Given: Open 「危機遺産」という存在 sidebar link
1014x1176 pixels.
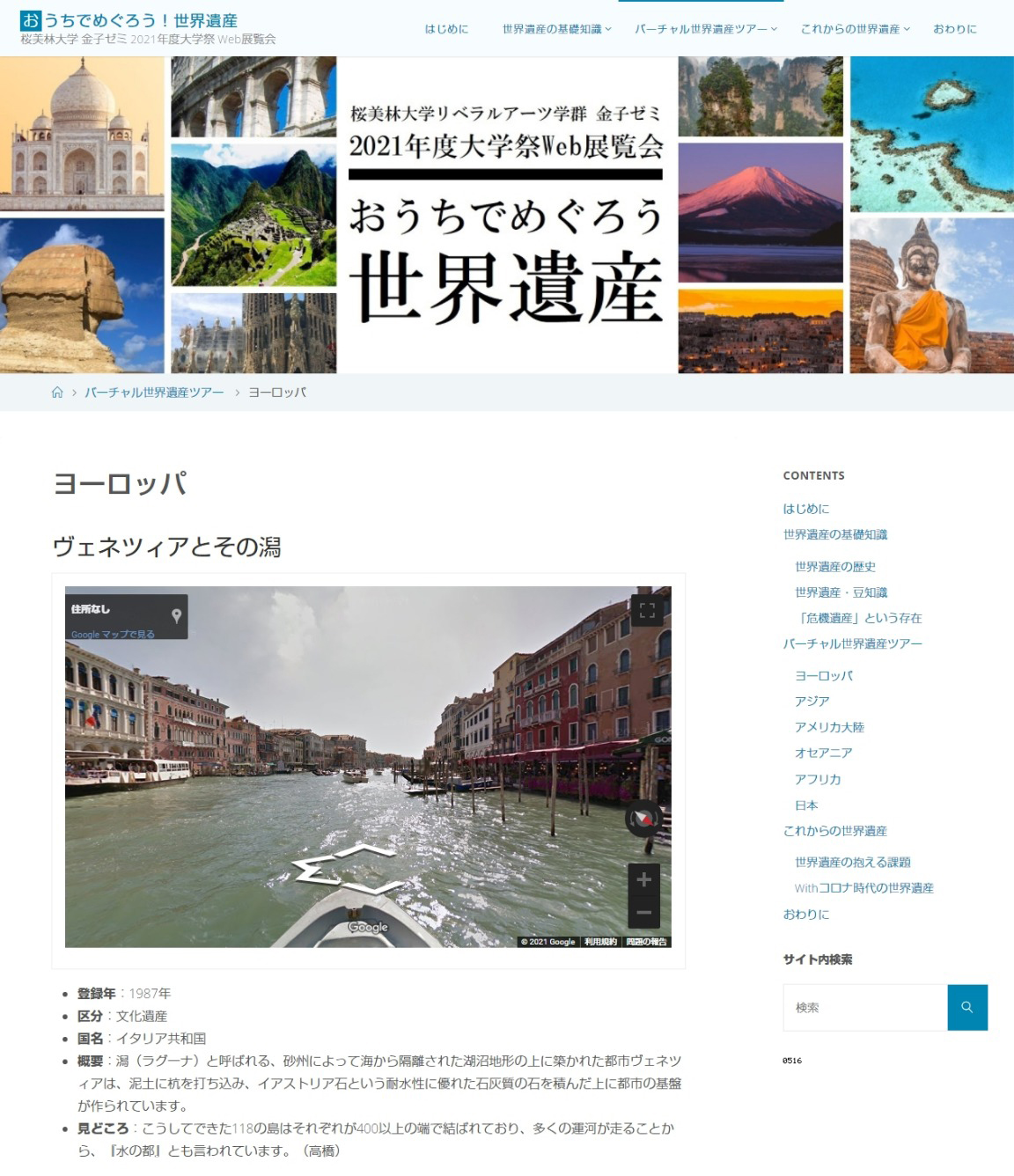Looking at the screenshot, I should (858, 618).
